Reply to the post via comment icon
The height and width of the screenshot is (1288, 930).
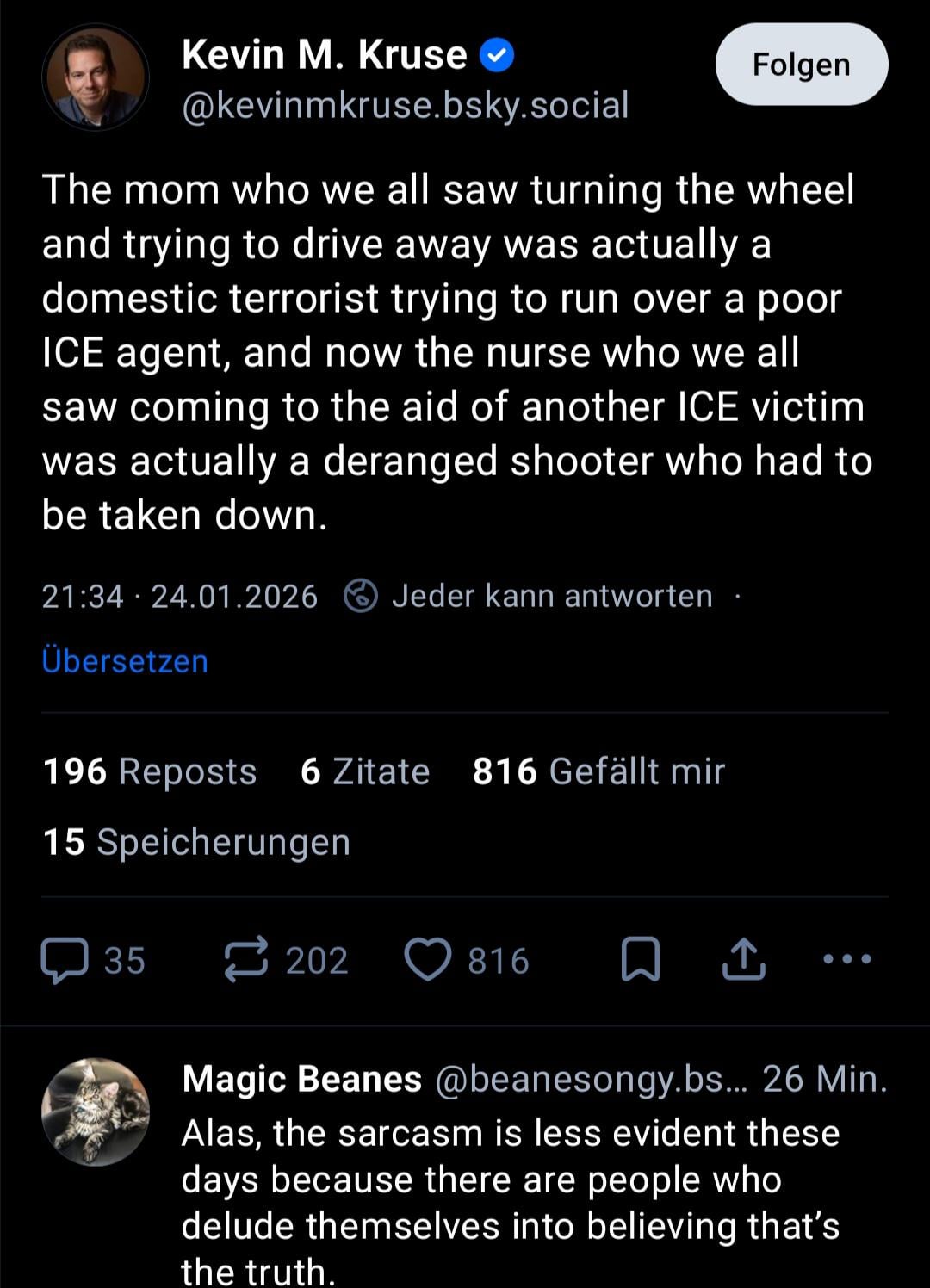65,960
